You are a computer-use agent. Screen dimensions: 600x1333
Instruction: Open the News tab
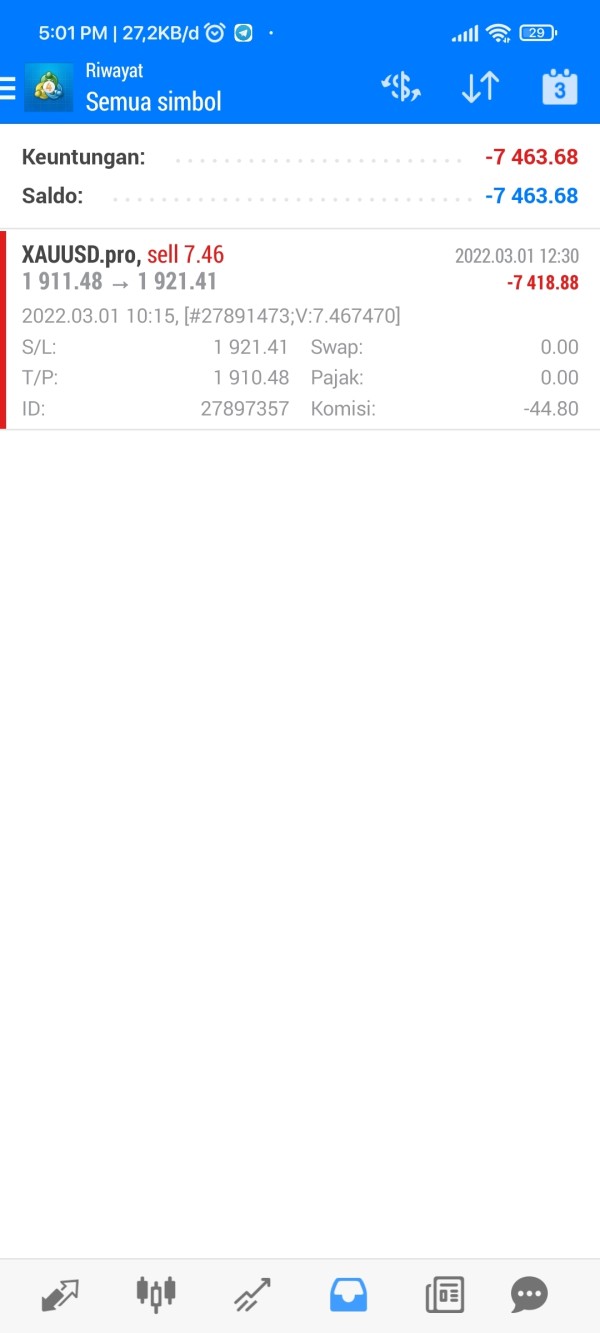[444, 1295]
